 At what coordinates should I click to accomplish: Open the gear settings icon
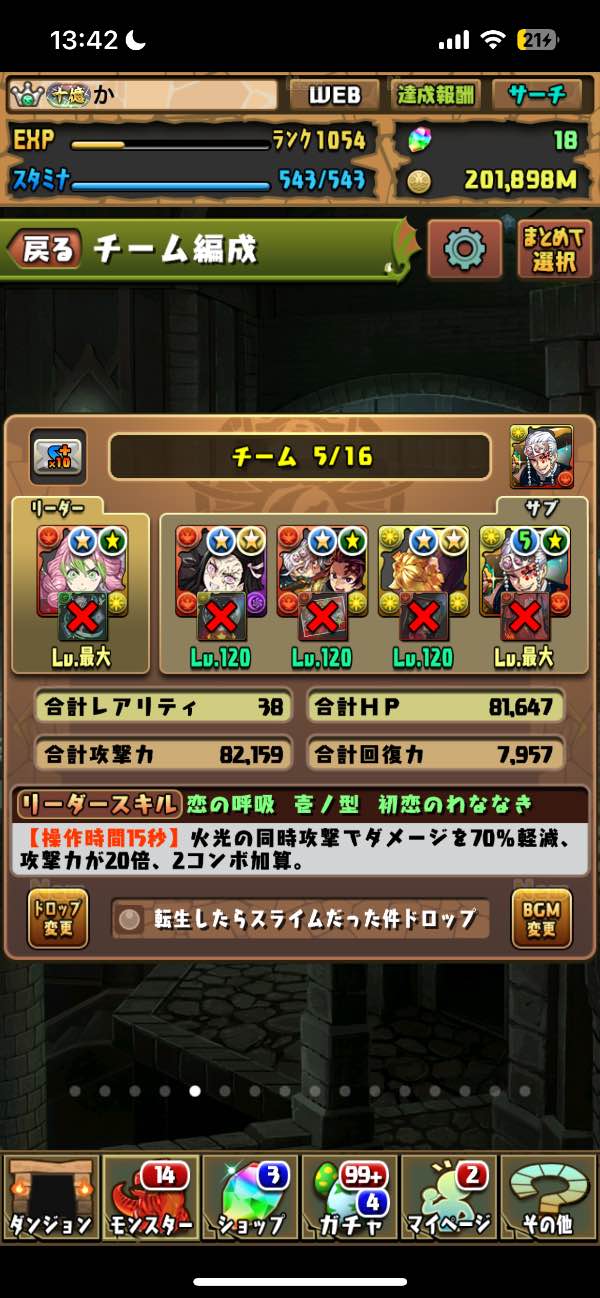[x=463, y=249]
